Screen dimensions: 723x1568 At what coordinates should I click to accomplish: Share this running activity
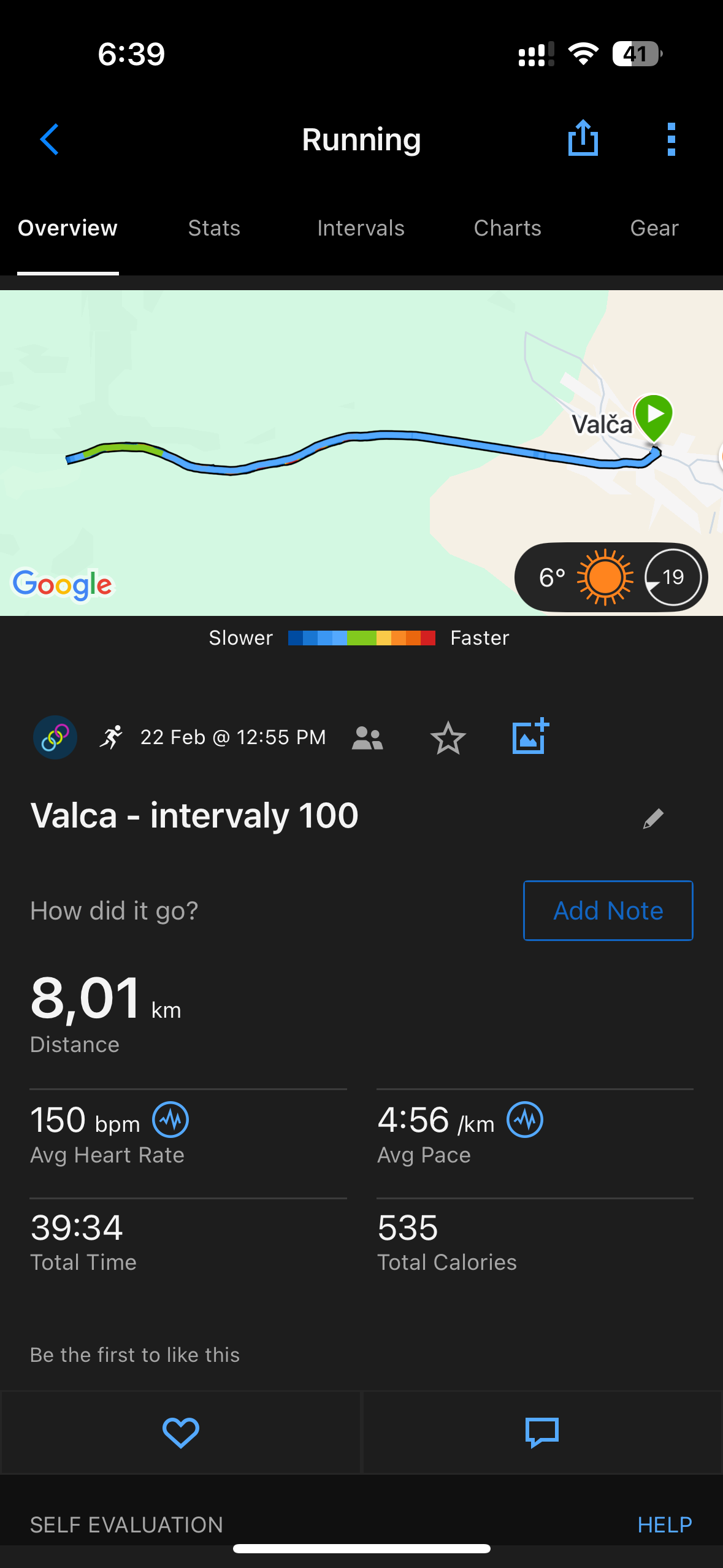pos(583,138)
